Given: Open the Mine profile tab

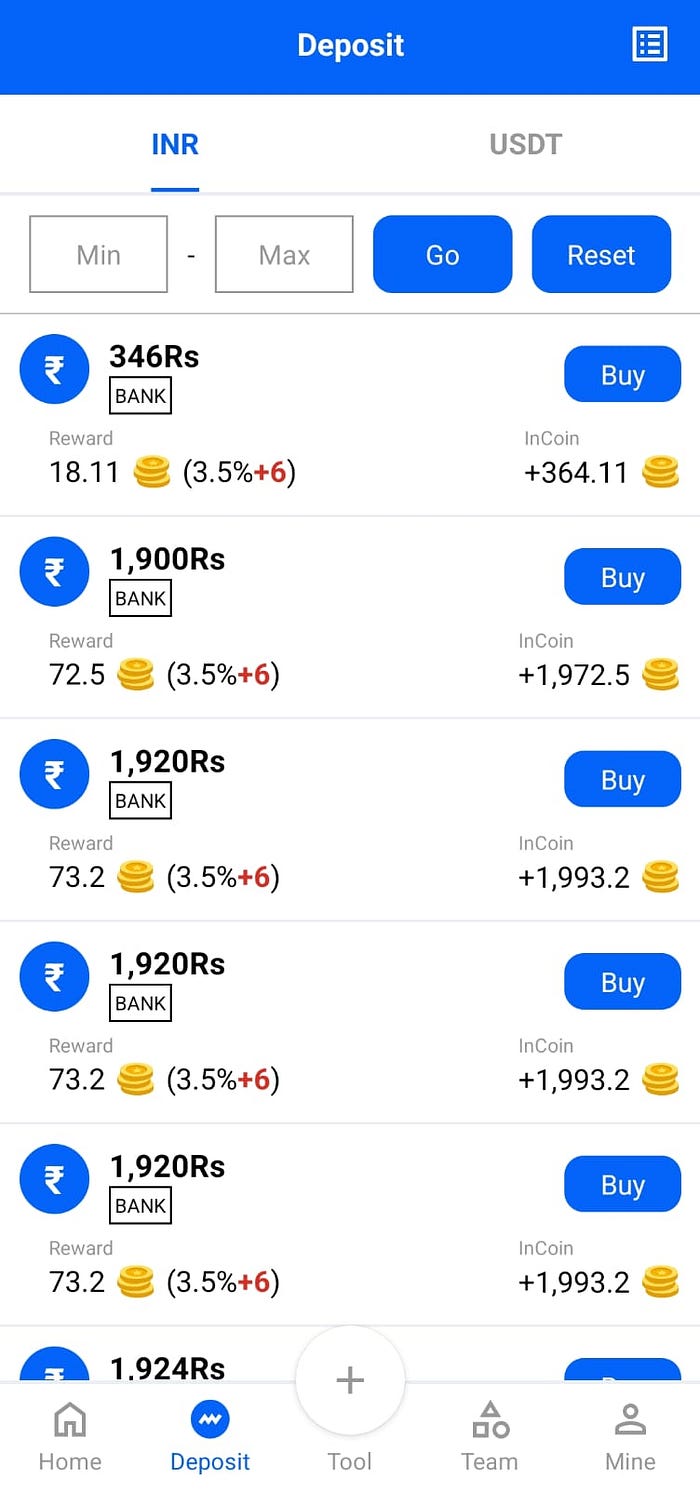Looking at the screenshot, I should tap(630, 1436).
